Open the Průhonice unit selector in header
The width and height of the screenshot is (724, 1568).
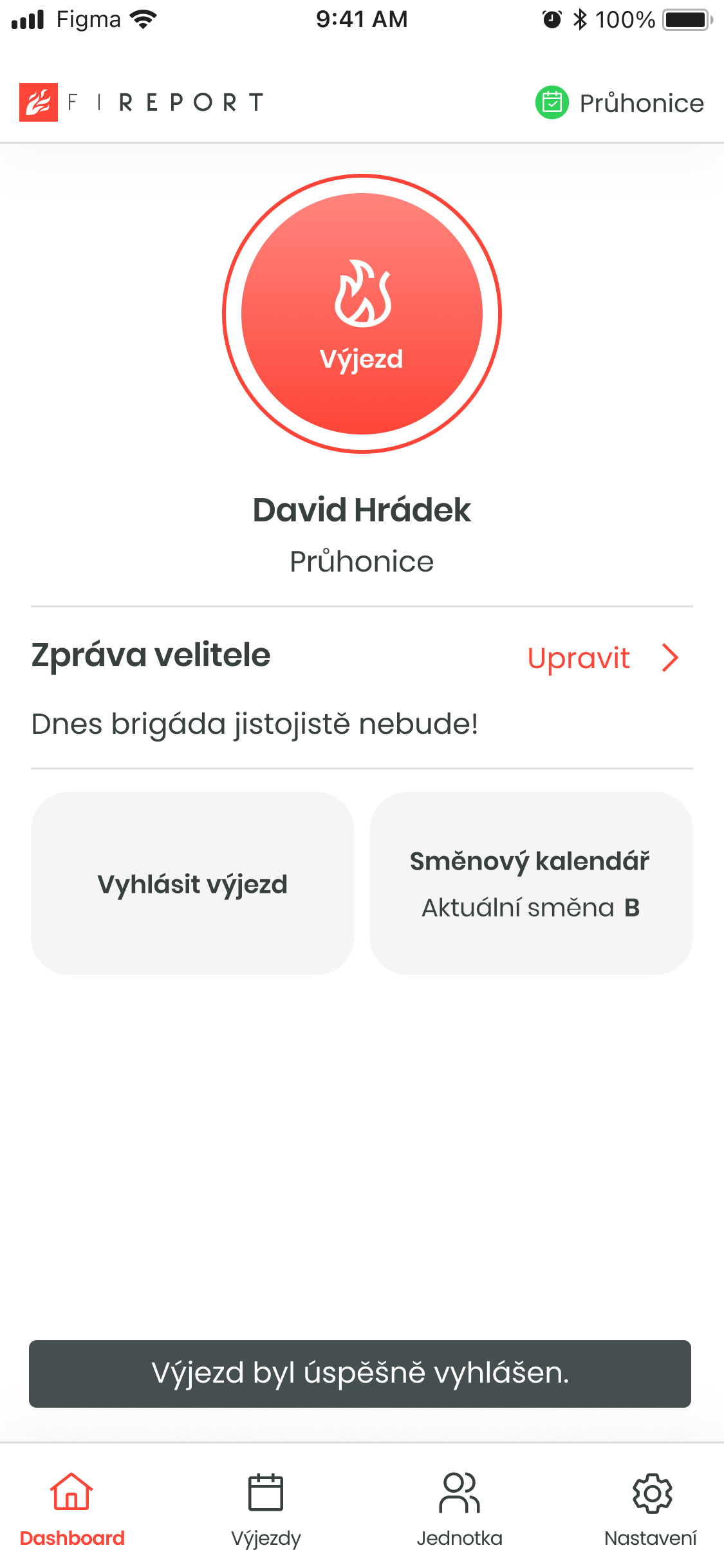pos(619,103)
